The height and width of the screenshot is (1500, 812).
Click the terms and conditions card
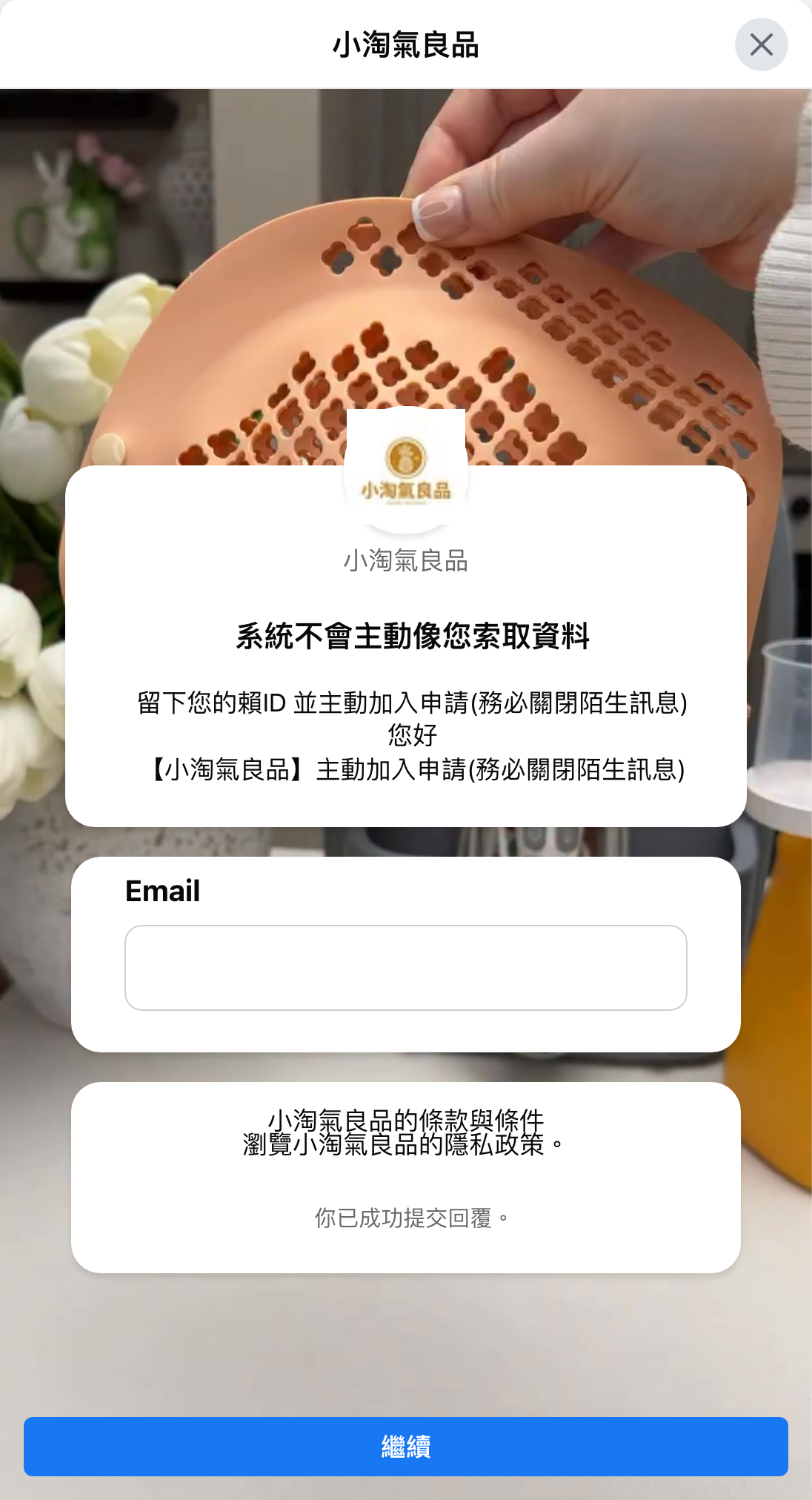pyautogui.click(x=406, y=1178)
